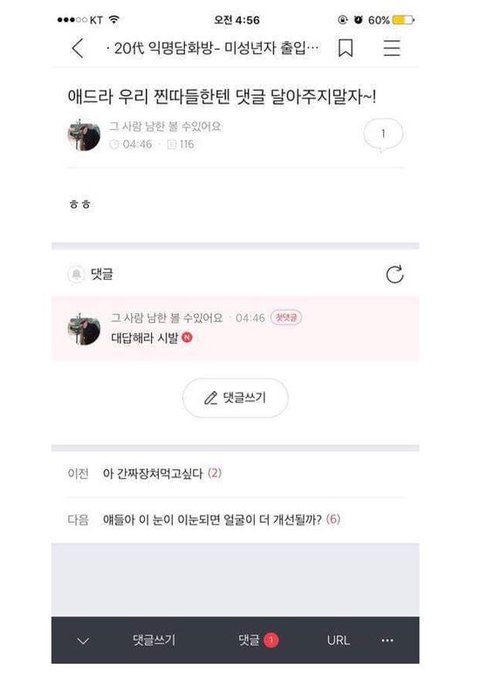This screenshot has height=684, width=480.
Task: Bookmark this post
Action: (x=346, y=48)
